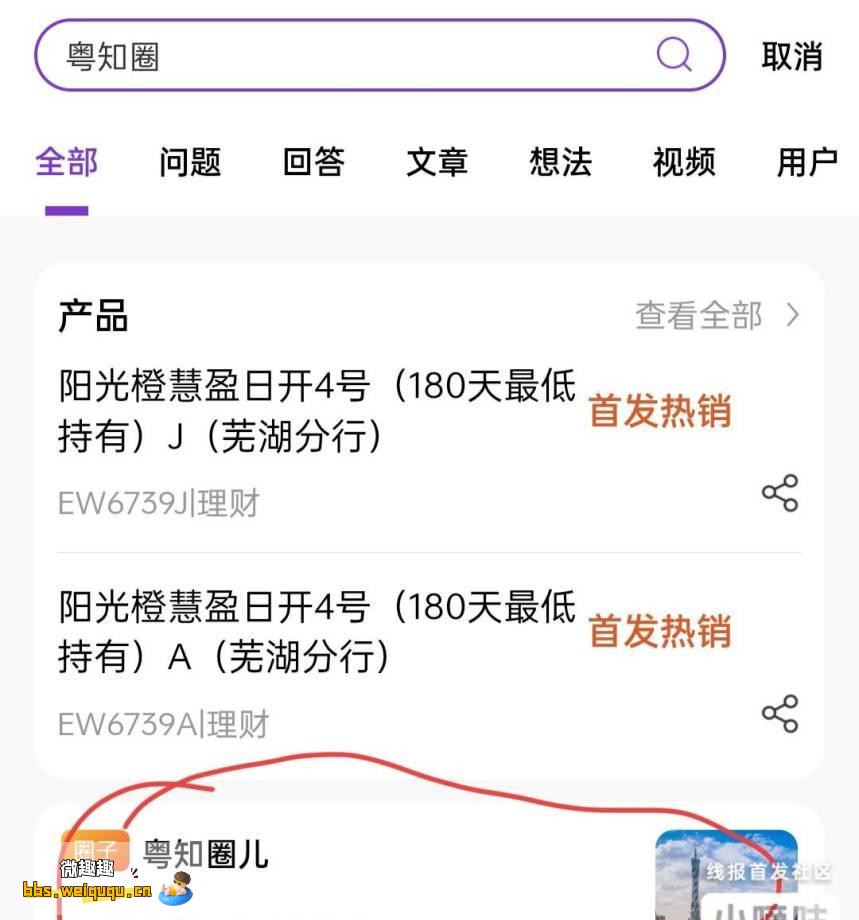View all products via 查看全部
This screenshot has height=920, width=859.
[x=717, y=316]
